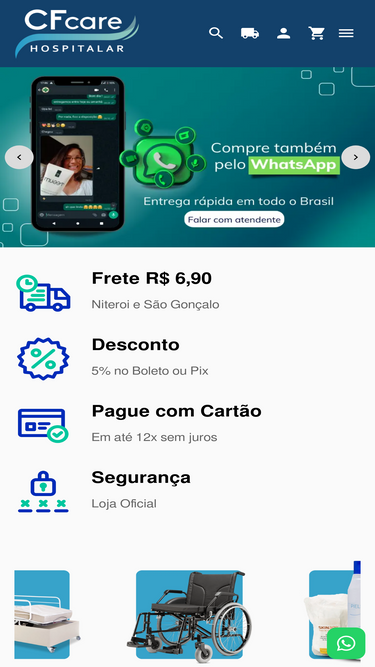The width and height of the screenshot is (375, 667).
Task: Show the previous banner slide
Action: 19,157
